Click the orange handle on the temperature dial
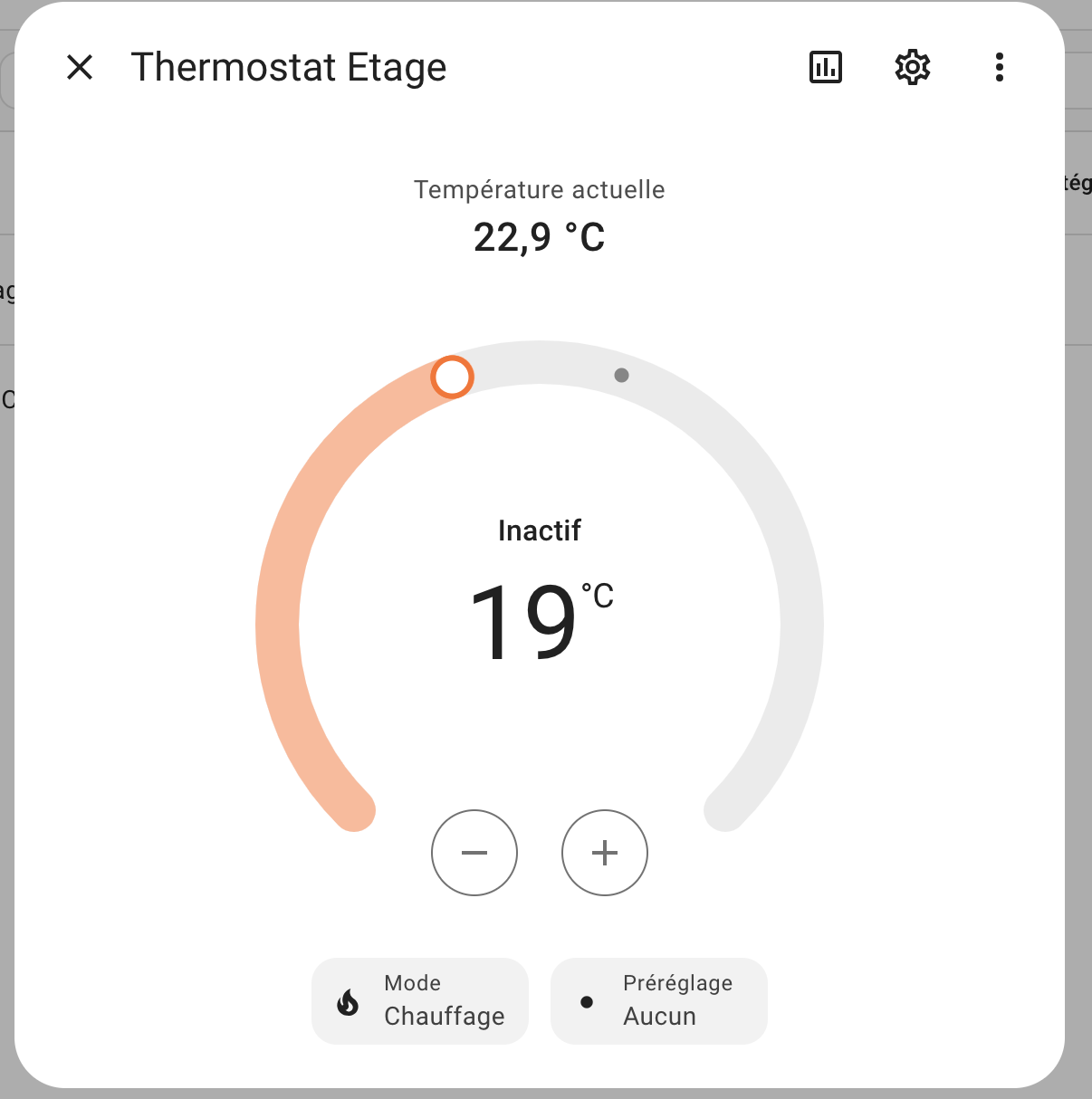The image size is (1092, 1099). click(453, 377)
